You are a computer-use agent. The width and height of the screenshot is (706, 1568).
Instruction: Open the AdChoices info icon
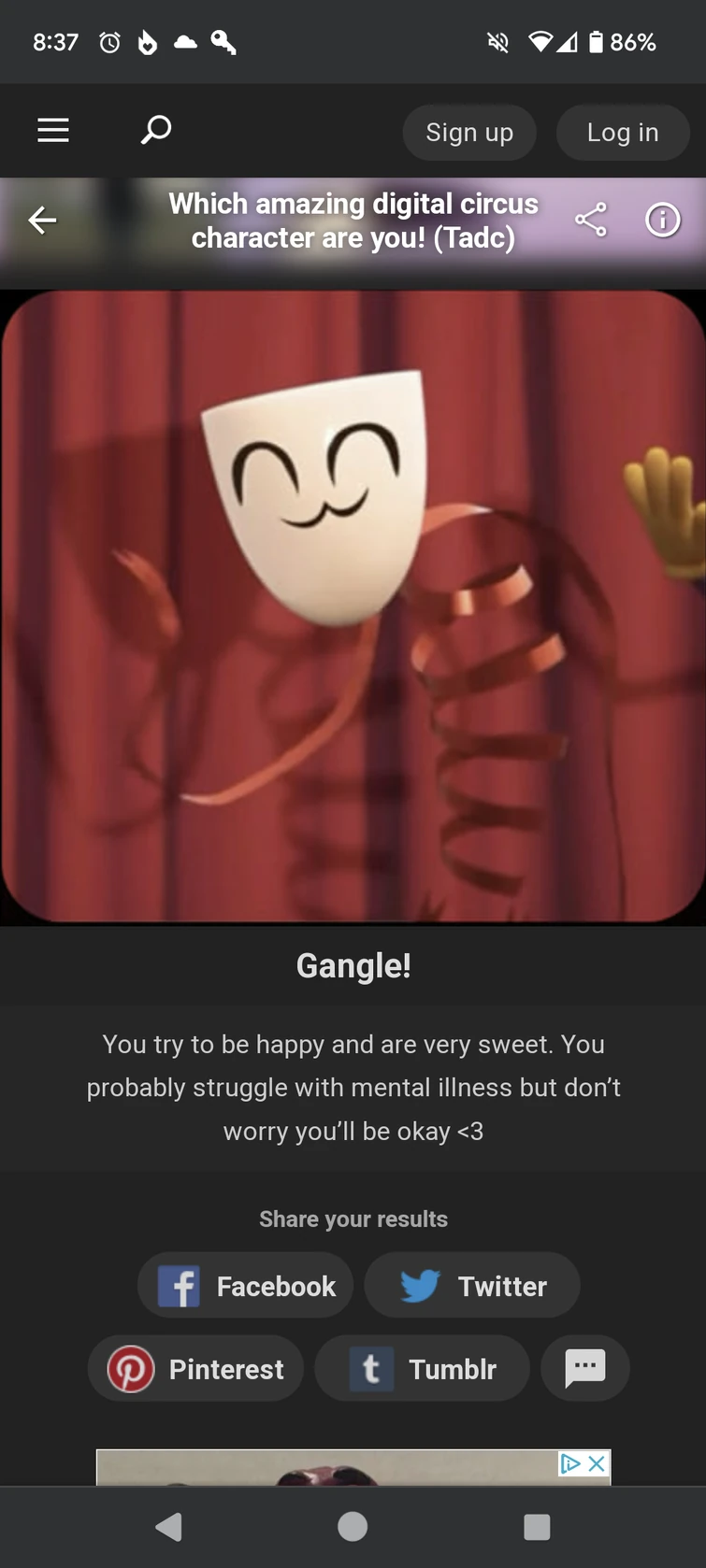570,1463
